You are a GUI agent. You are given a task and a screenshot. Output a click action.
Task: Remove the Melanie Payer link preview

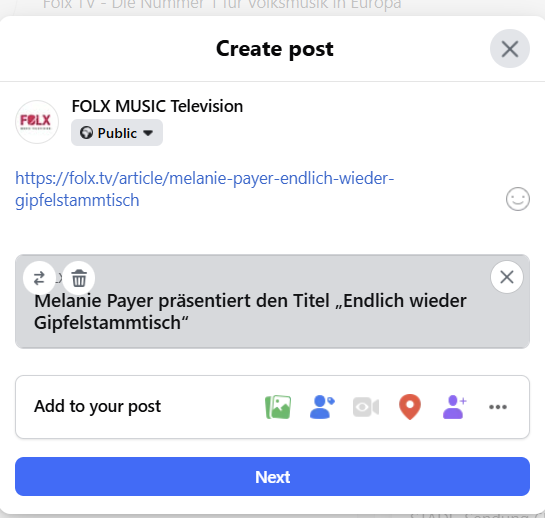click(507, 277)
